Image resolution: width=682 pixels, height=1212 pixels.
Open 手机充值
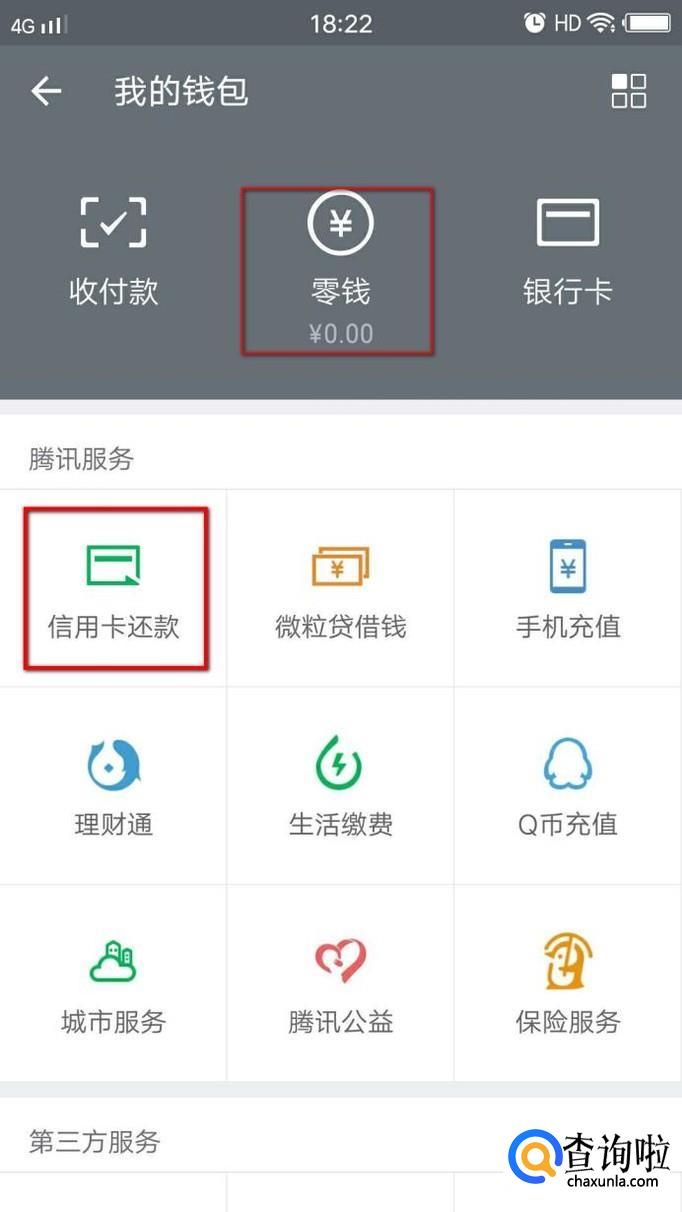(568, 589)
